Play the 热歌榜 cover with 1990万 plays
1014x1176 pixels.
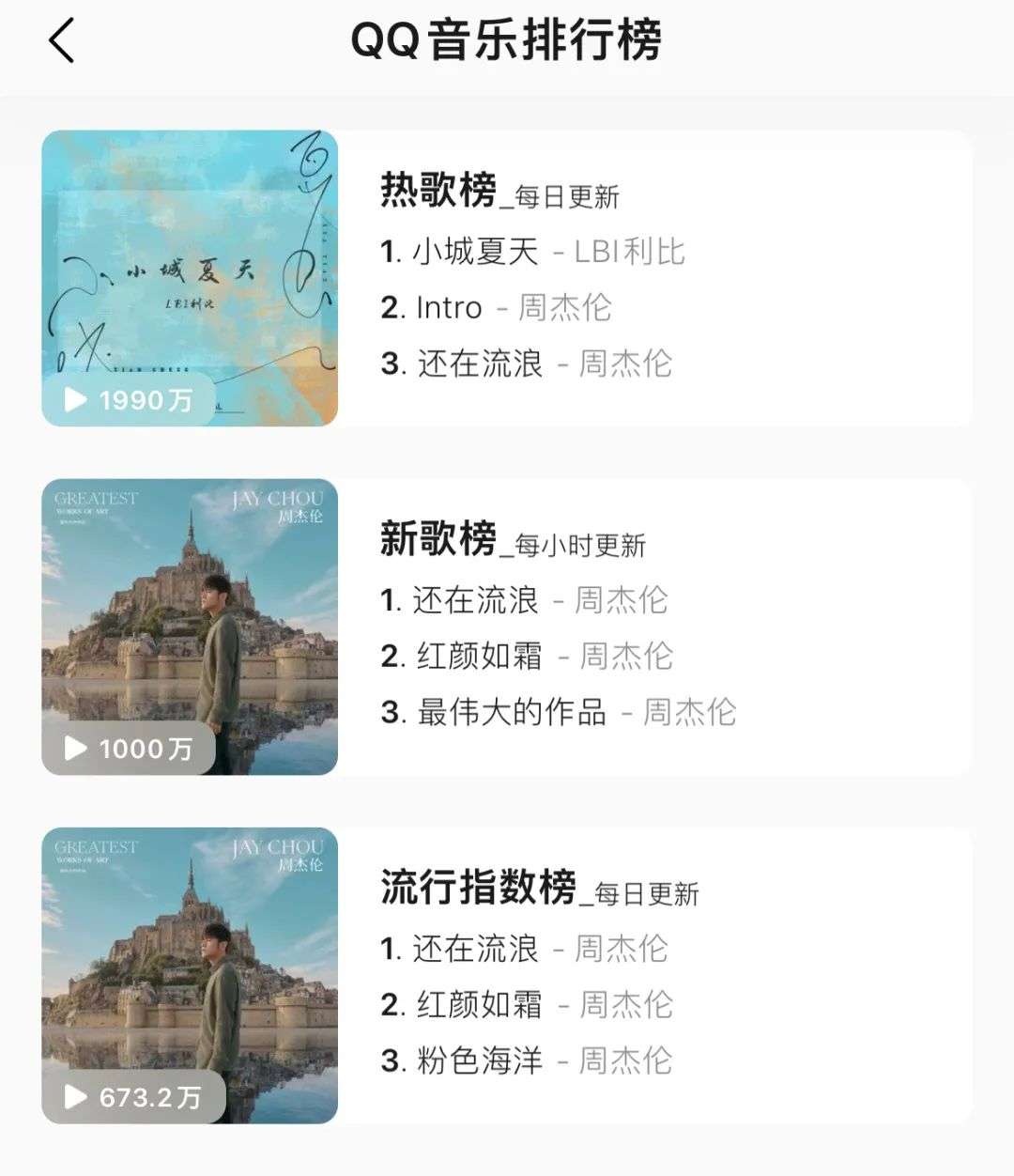[x=76, y=400]
